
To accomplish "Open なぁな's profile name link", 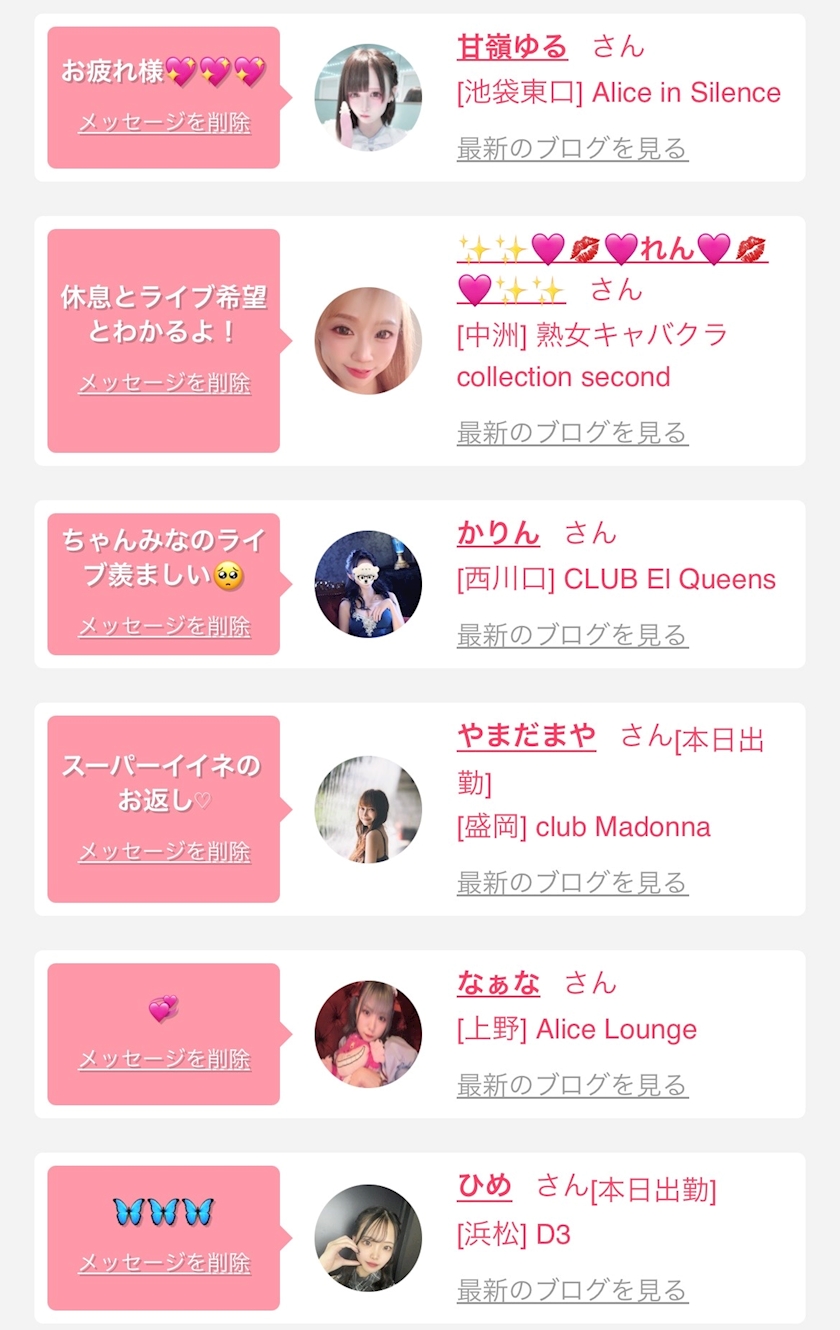I will tap(498, 983).
